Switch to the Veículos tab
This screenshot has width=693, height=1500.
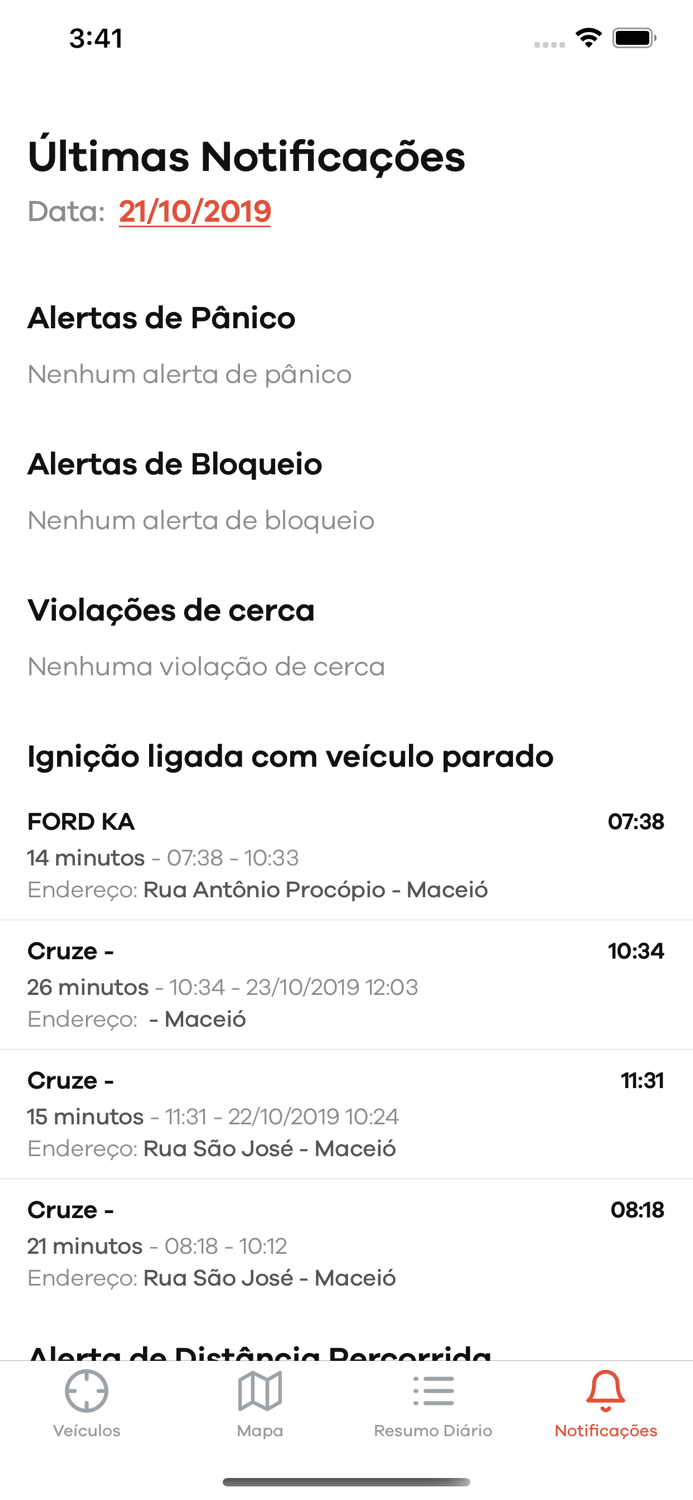[x=87, y=1405]
